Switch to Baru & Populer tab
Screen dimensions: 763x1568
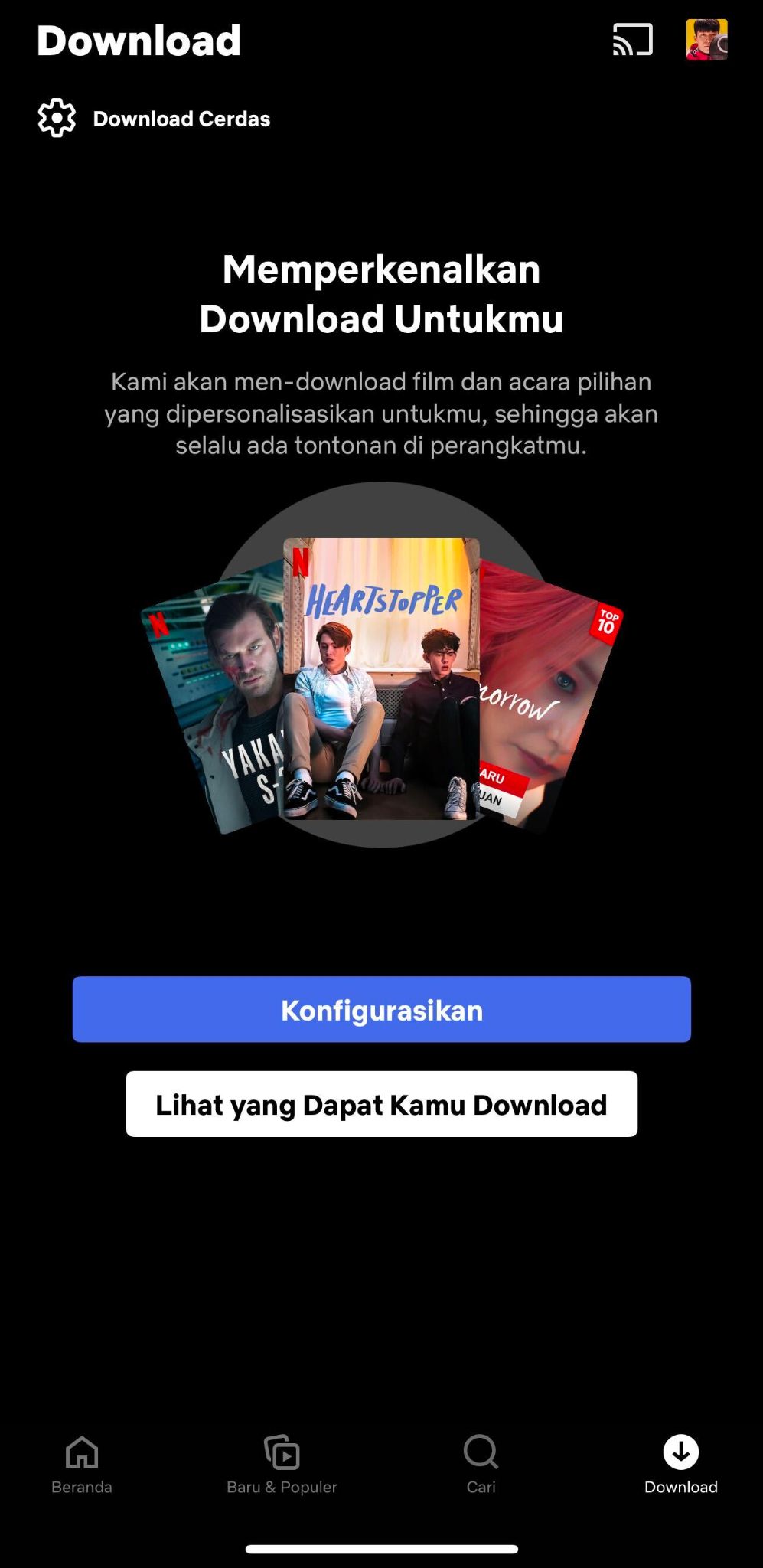tap(282, 1464)
